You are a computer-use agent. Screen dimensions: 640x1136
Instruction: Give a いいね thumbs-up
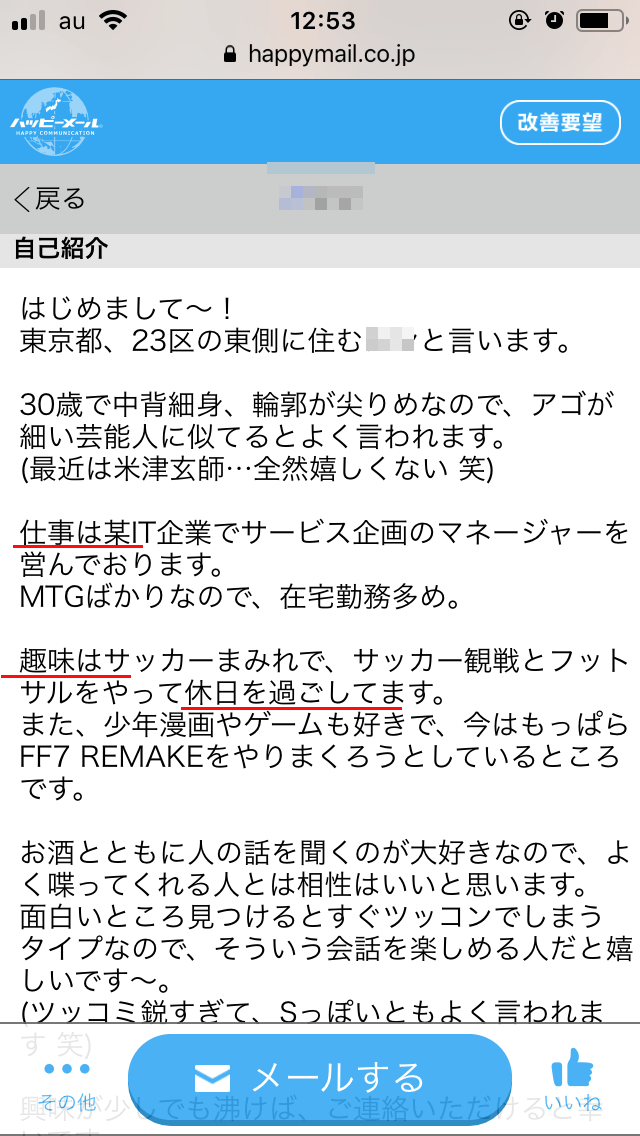[x=573, y=1079]
